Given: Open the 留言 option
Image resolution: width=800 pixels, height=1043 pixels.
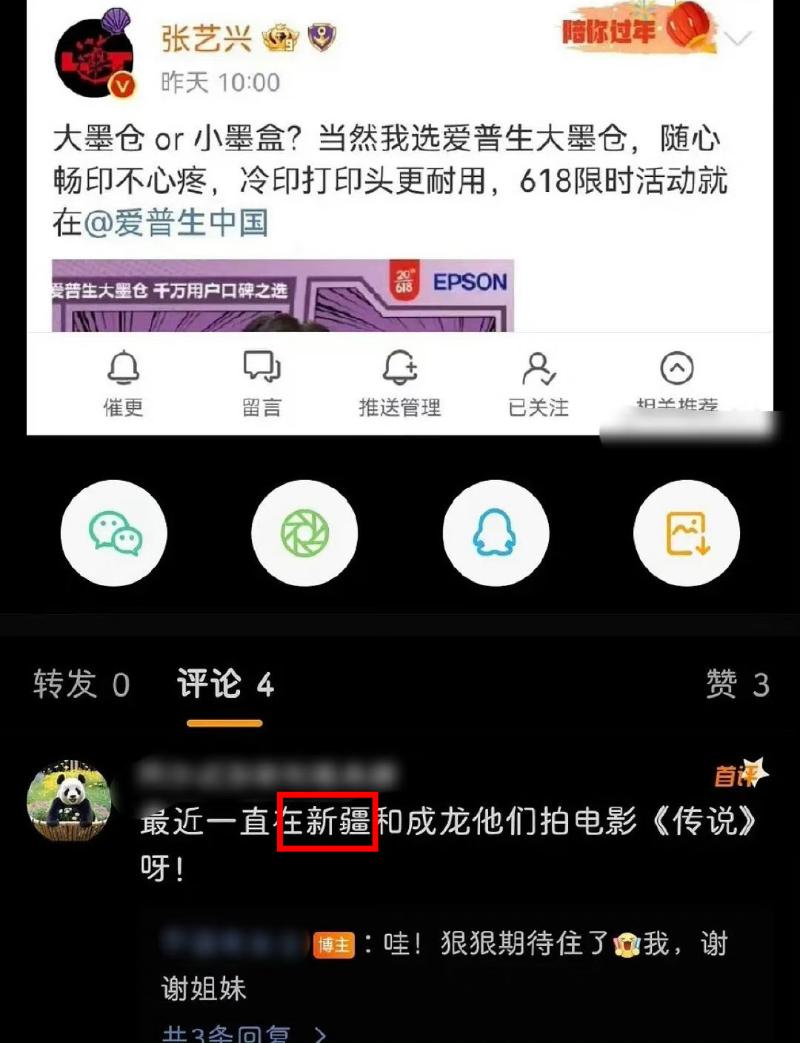Looking at the screenshot, I should pos(261,383).
